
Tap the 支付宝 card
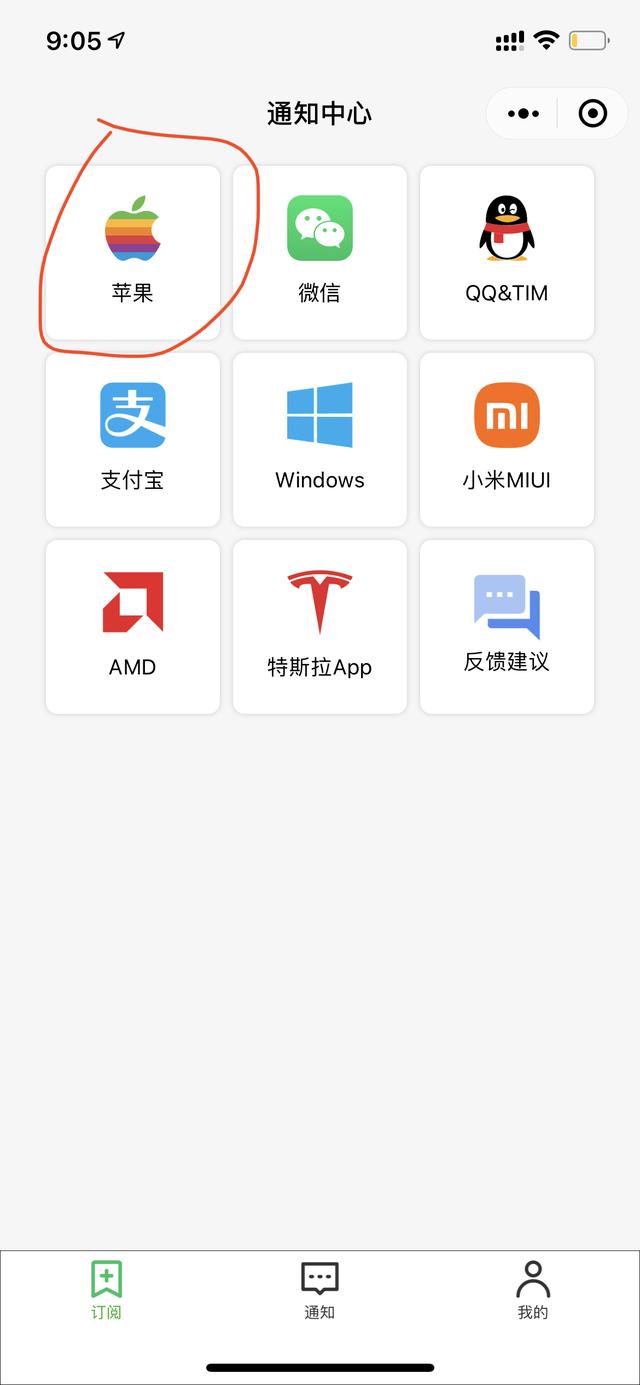tap(133, 439)
